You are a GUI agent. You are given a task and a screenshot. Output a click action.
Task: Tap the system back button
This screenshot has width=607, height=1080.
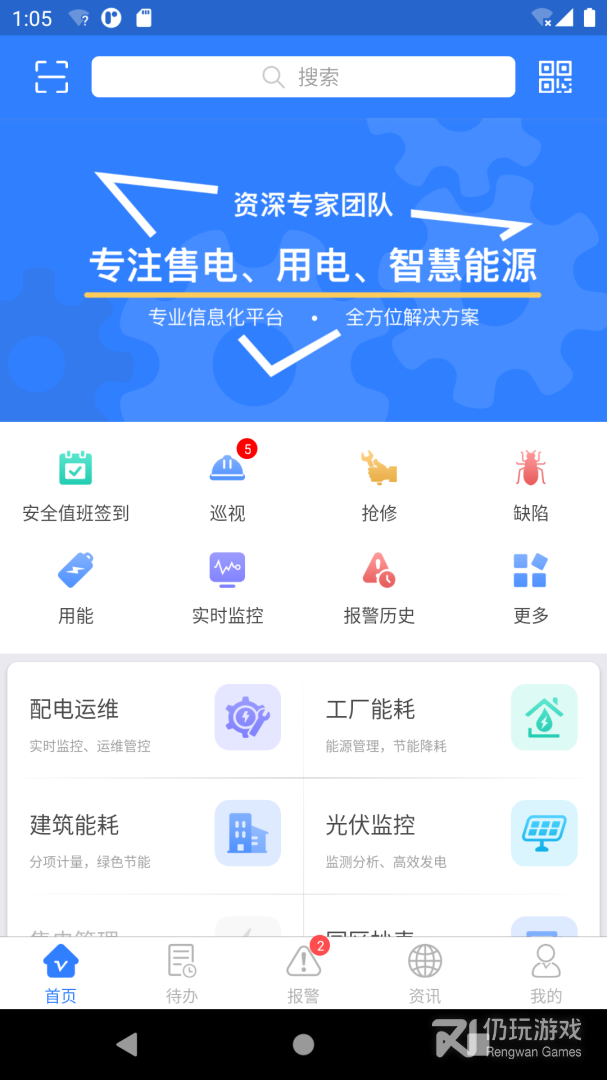click(127, 1044)
